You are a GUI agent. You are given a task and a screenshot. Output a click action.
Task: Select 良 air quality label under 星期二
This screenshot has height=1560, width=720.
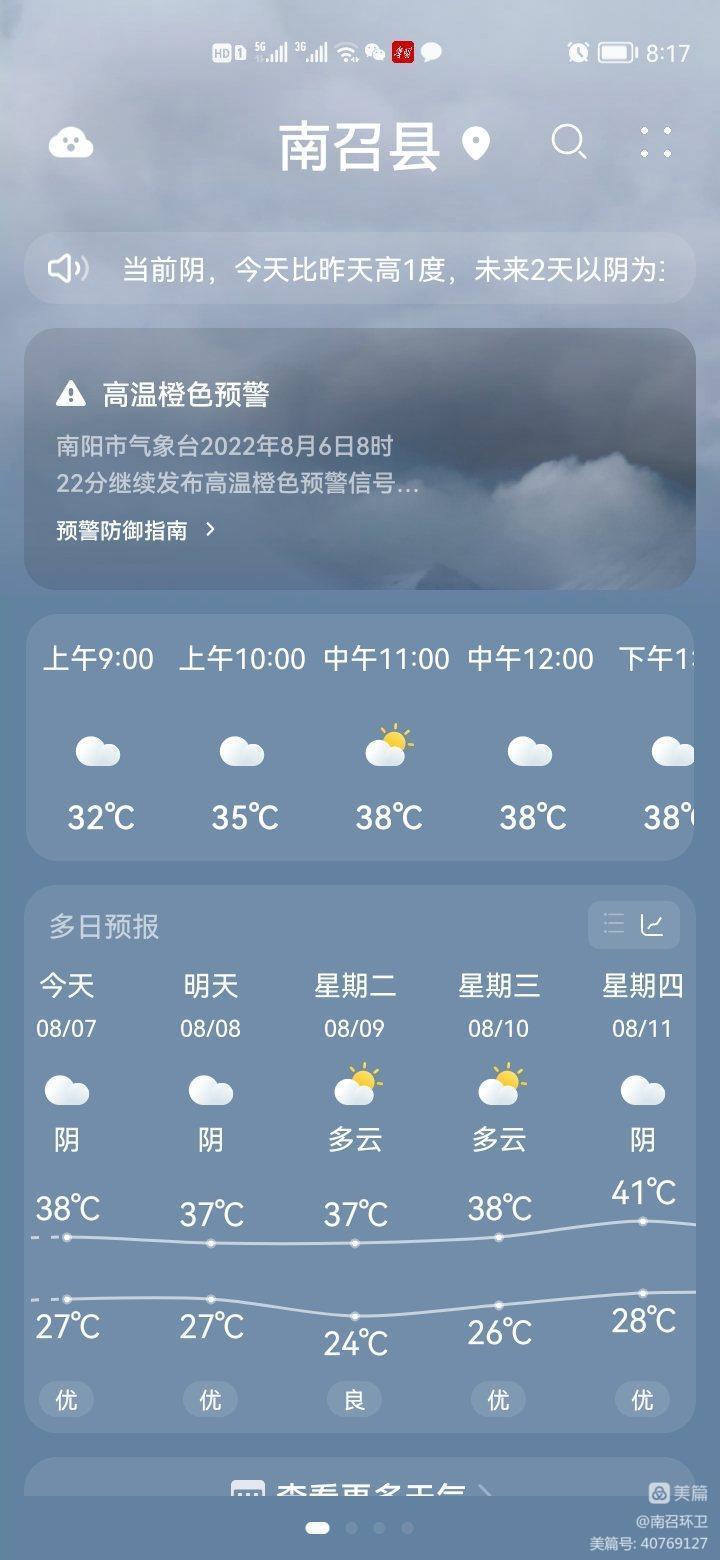coord(355,1399)
